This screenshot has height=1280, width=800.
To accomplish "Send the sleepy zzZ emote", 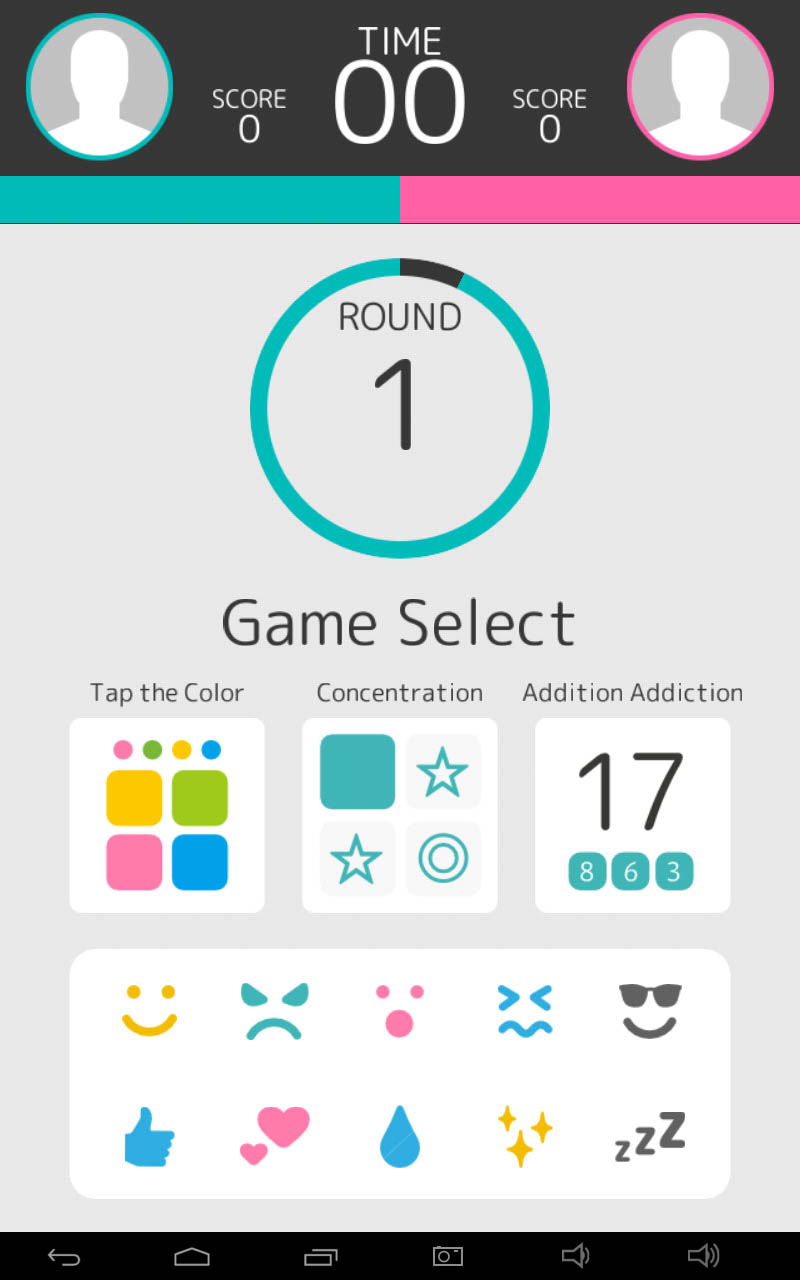I will pyautogui.click(x=650, y=1138).
